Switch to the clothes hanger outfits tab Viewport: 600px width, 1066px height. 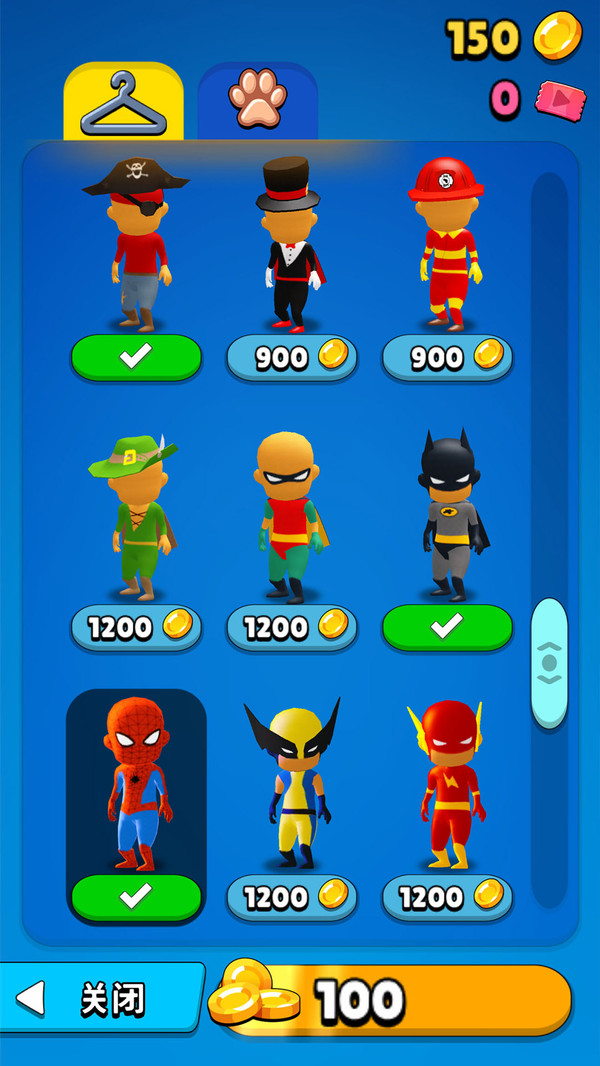tap(123, 101)
